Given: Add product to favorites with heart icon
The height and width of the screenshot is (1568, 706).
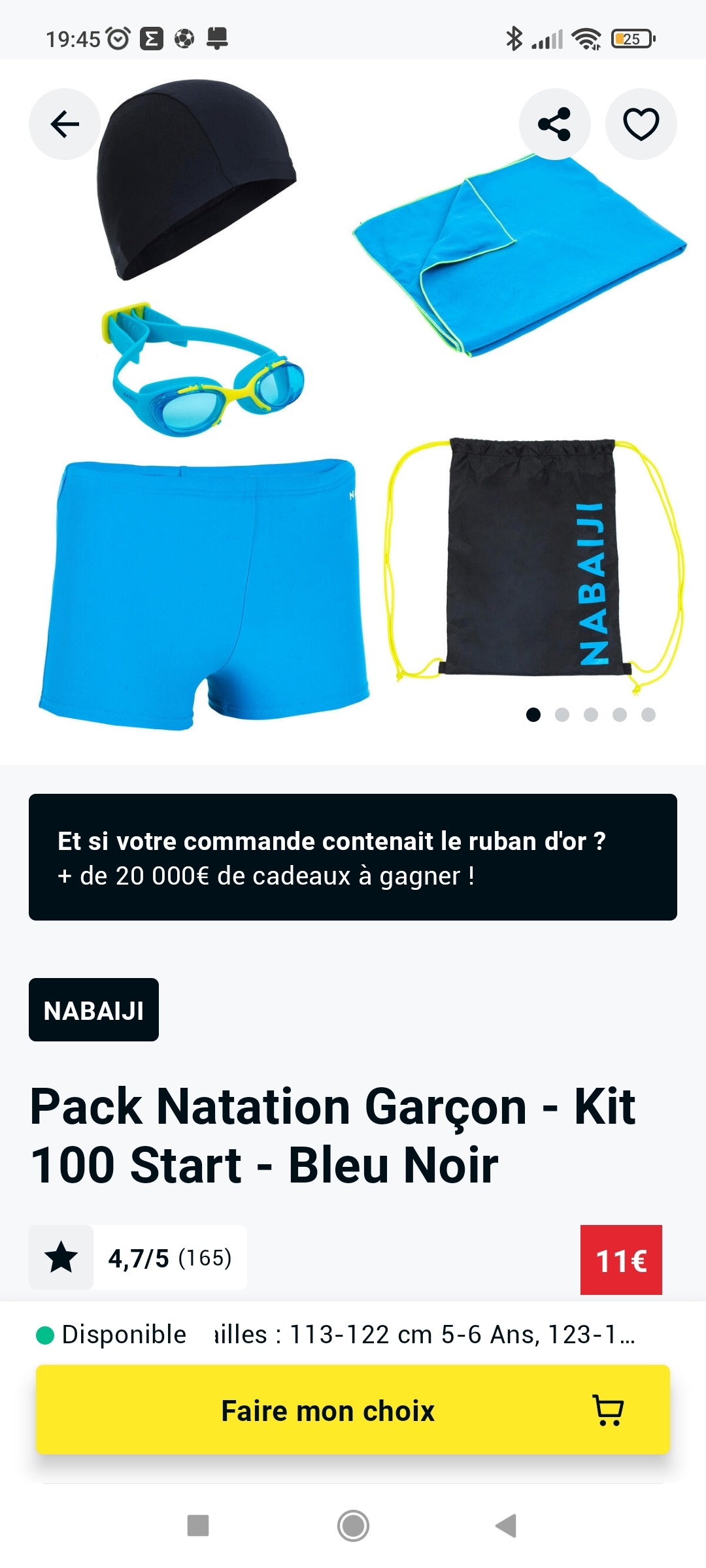Looking at the screenshot, I should tap(641, 124).
